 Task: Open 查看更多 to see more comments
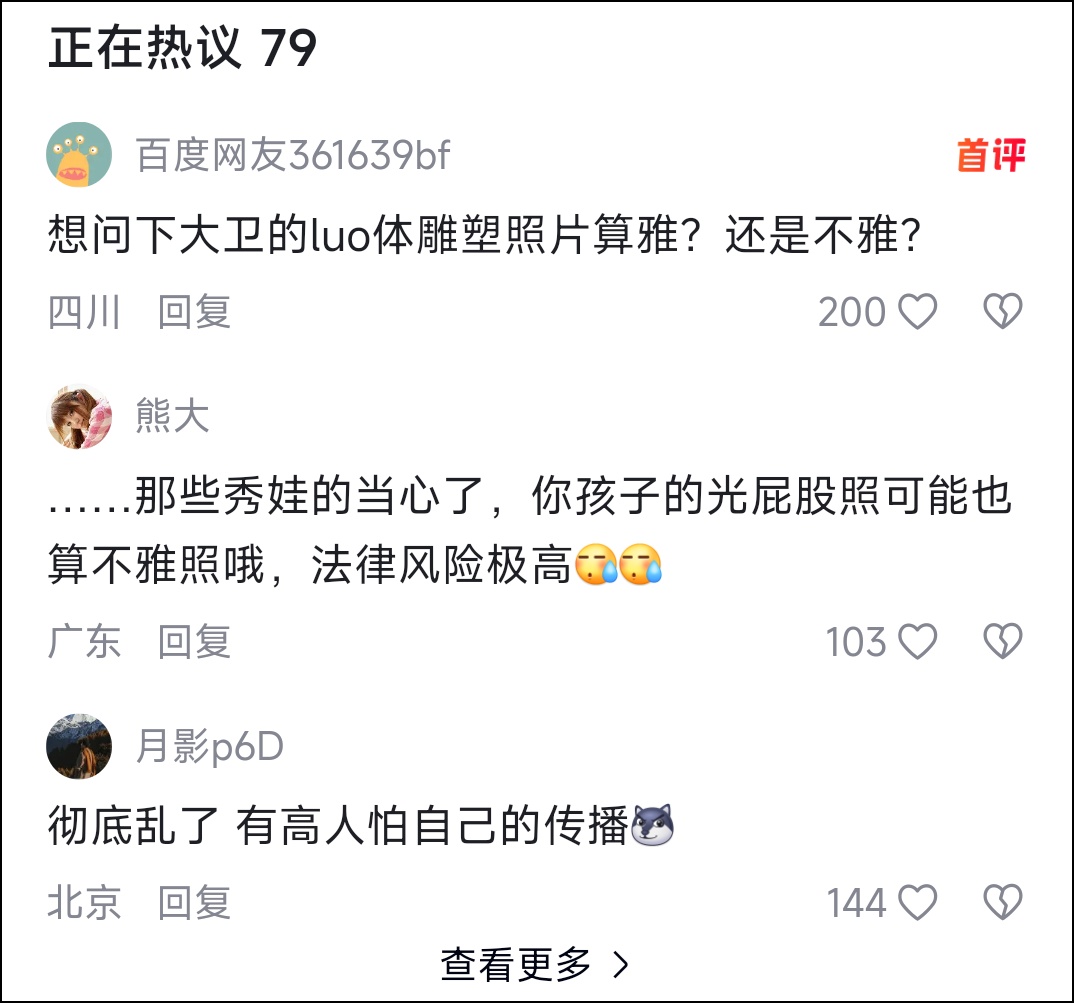point(535,964)
